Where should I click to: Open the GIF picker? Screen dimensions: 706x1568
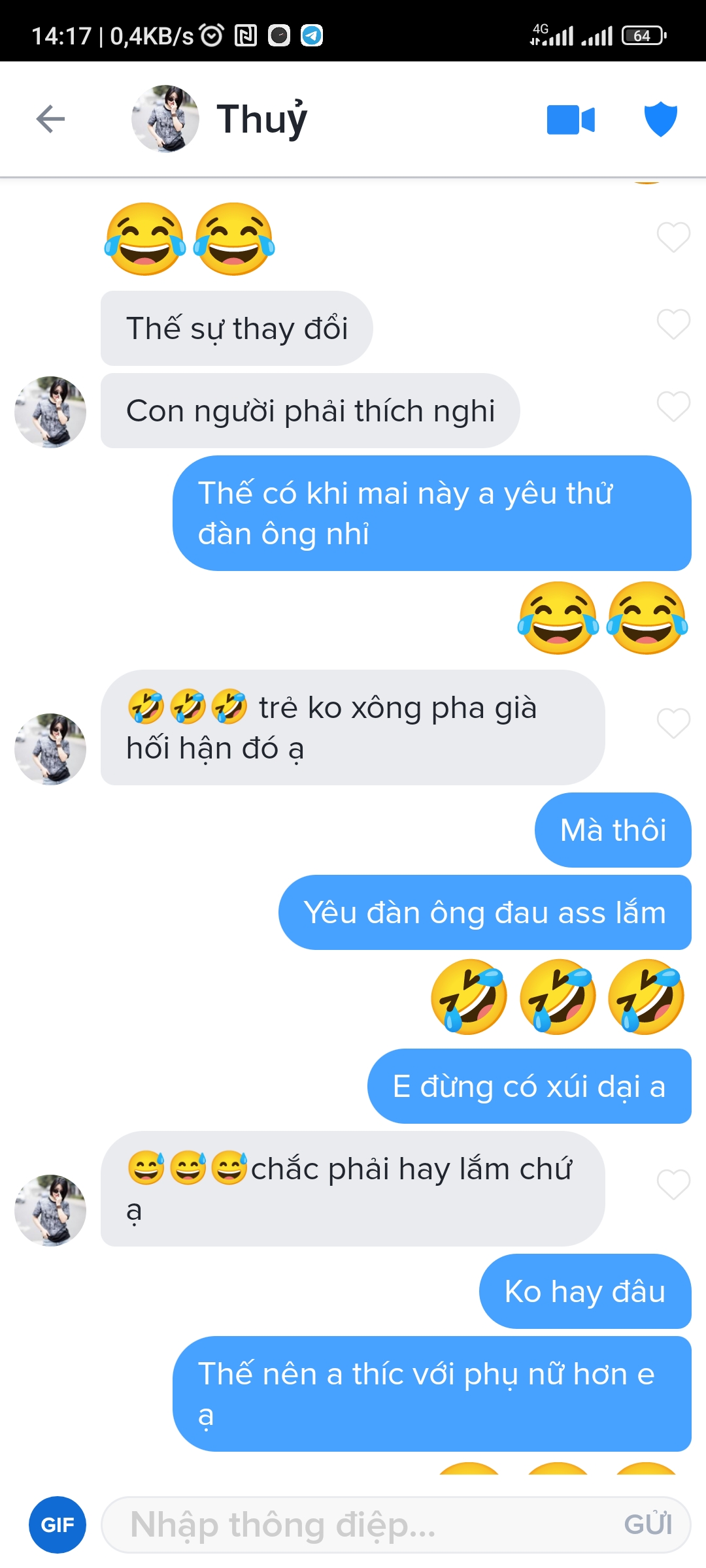58,1525
